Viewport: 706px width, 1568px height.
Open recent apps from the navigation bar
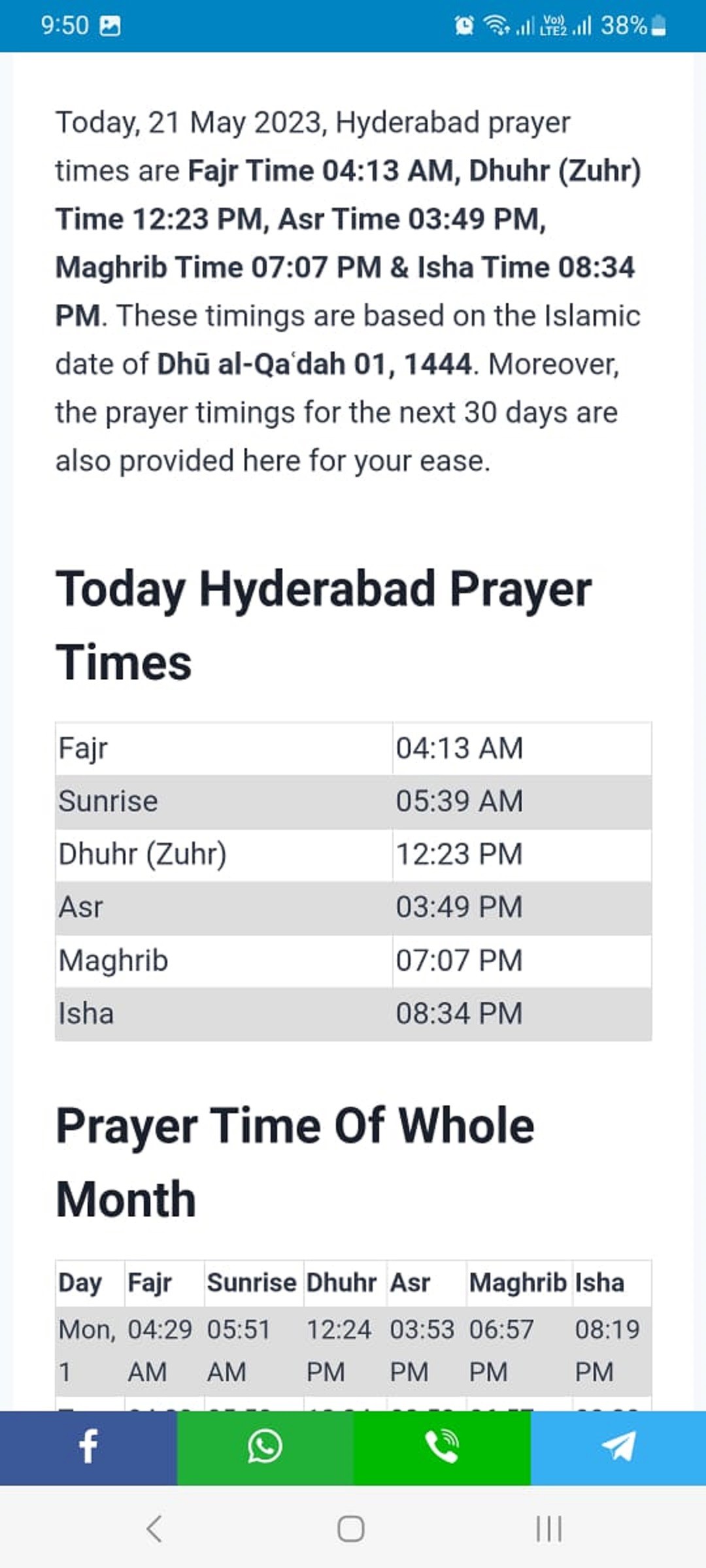[x=549, y=1529]
